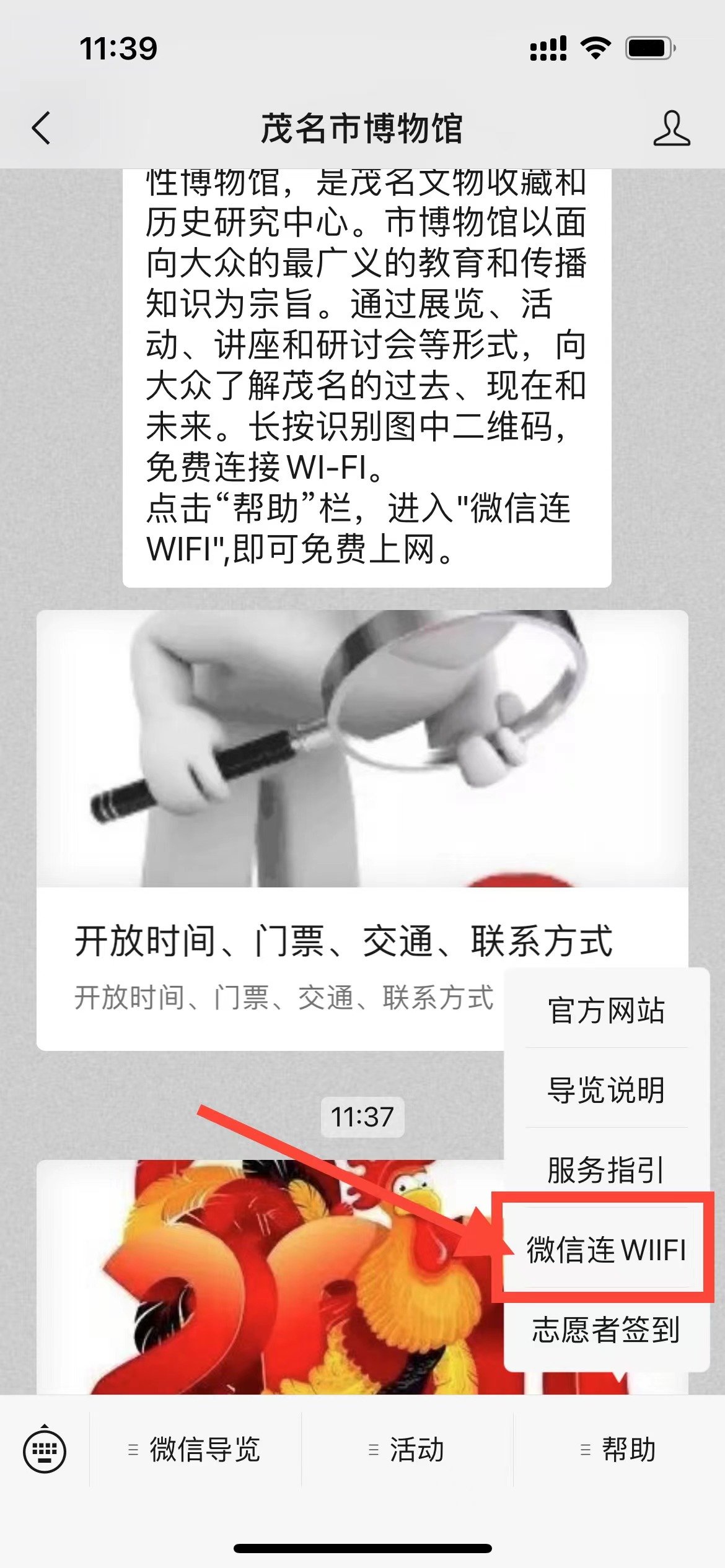Select 官方网站 from the popup menu
725x1568 pixels.
pyautogui.click(x=606, y=1011)
